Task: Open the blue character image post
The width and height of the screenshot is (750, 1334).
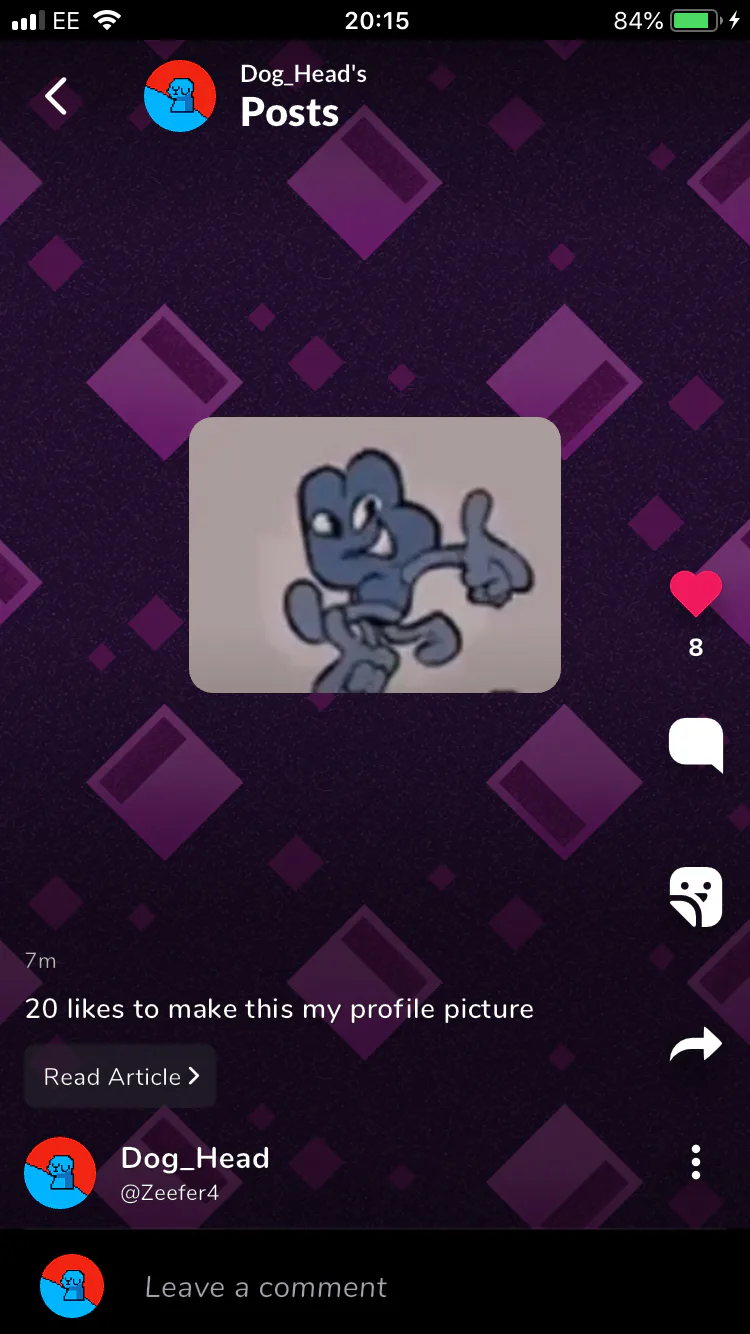Action: 374,555
